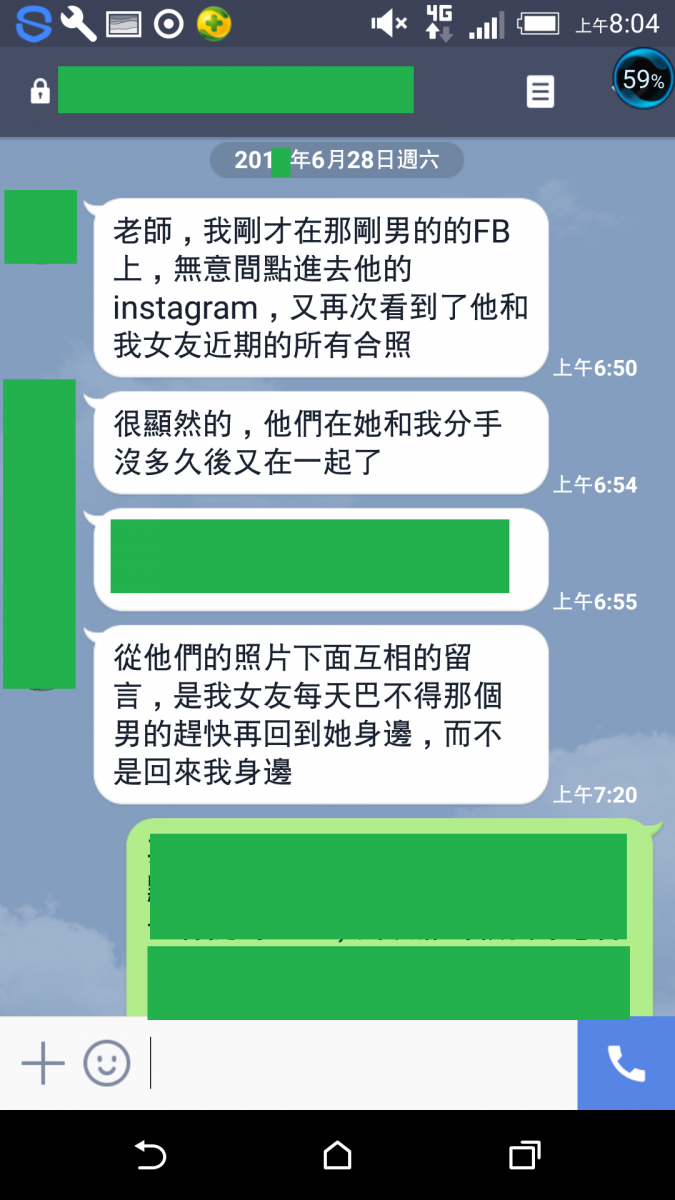This screenshot has height=1200, width=675.
Task: Tap the floating 59% battery widget
Action: [642, 79]
